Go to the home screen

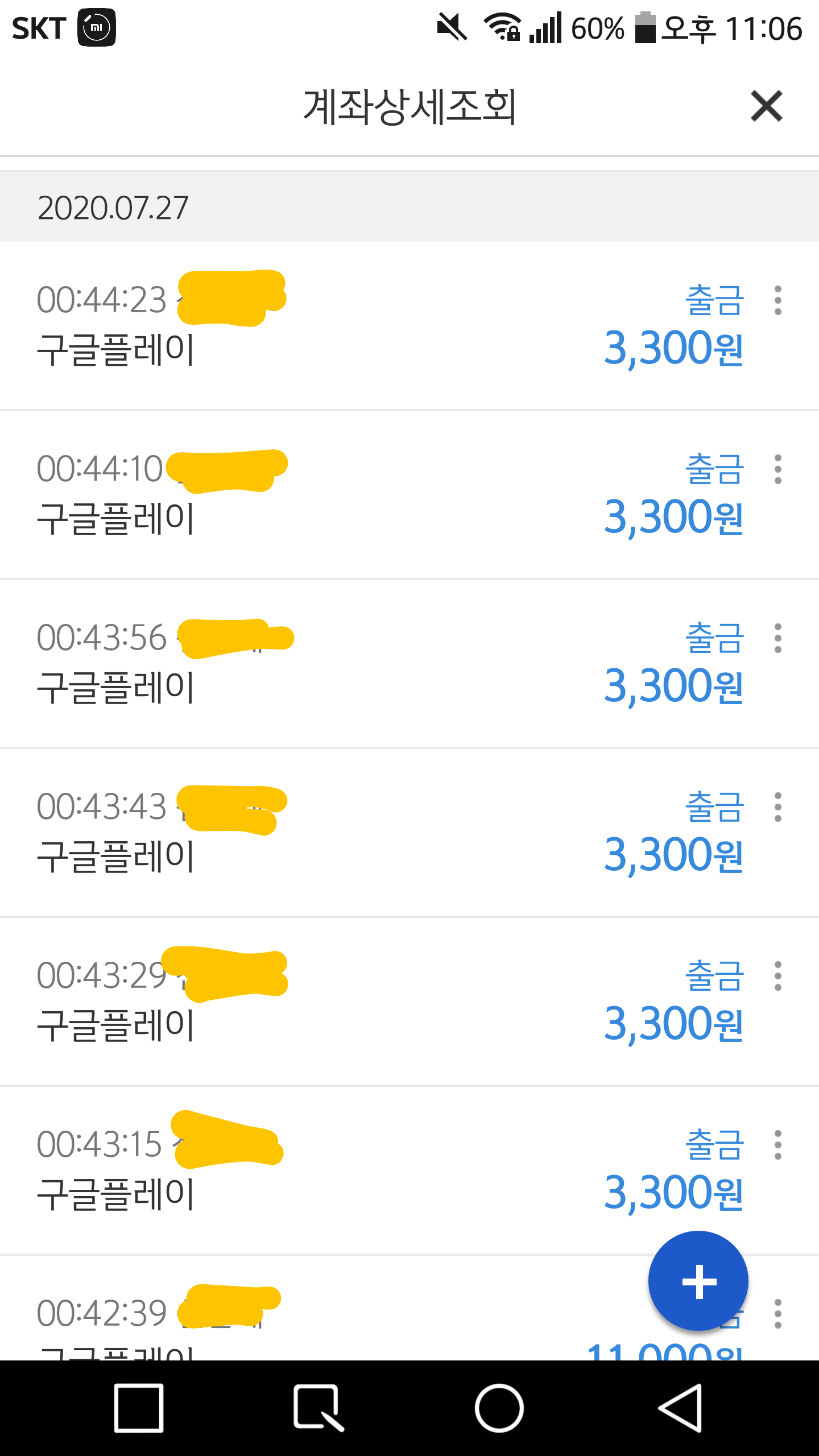click(x=499, y=1408)
